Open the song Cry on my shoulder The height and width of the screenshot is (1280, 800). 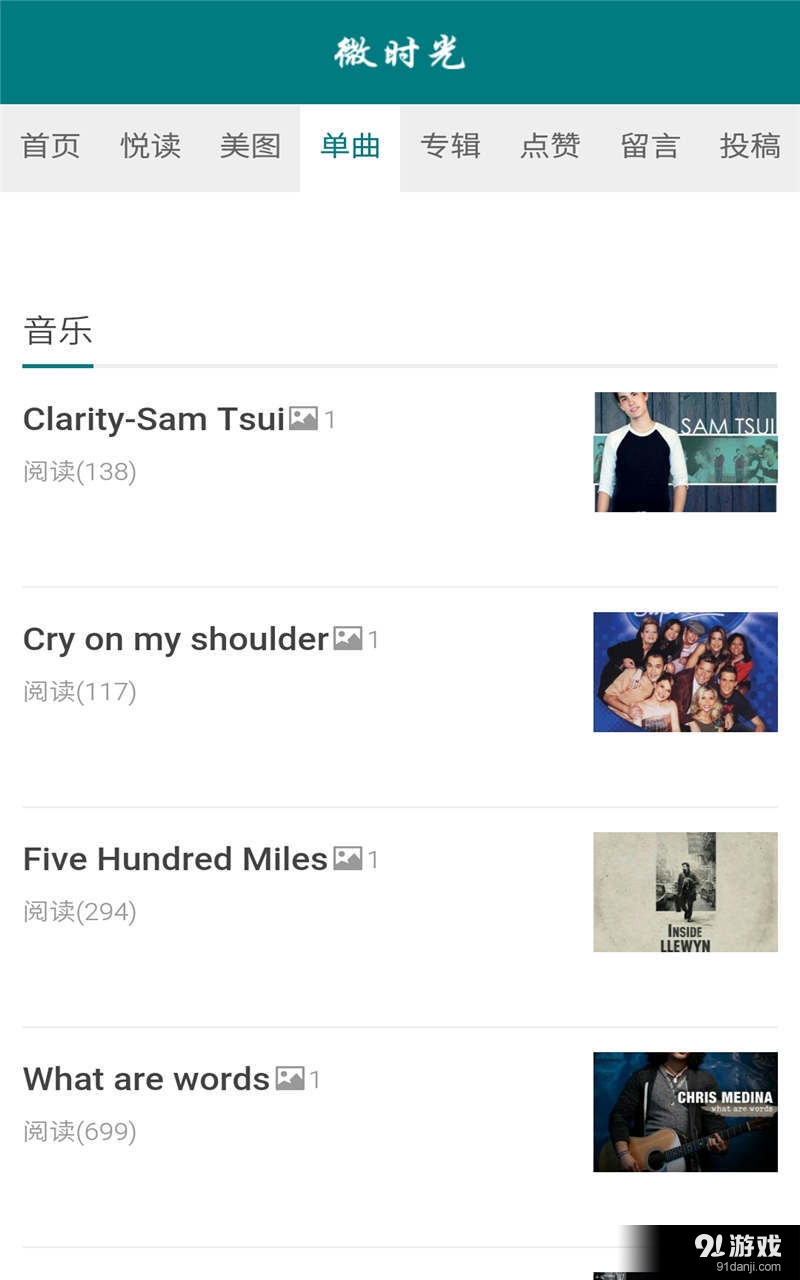[x=174, y=638]
